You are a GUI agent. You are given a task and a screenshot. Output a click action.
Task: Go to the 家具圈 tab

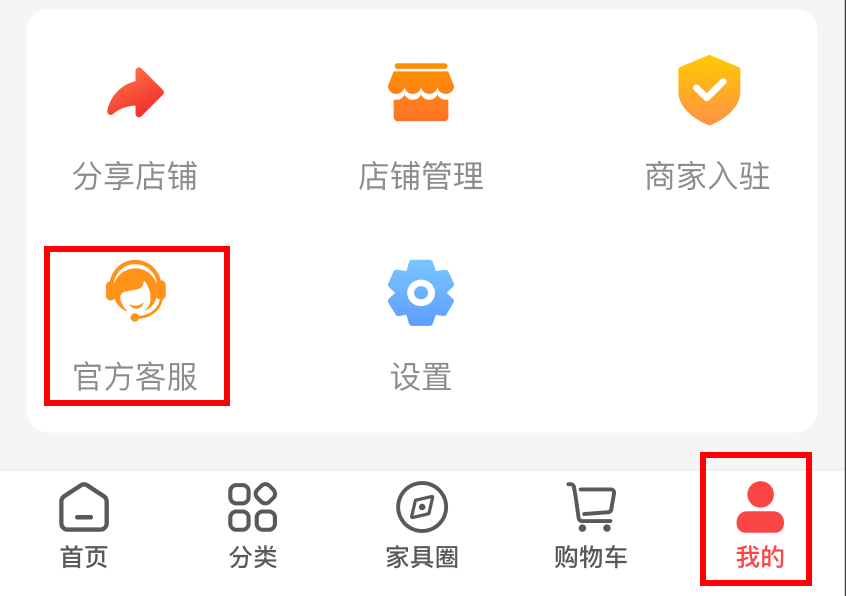(x=422, y=526)
